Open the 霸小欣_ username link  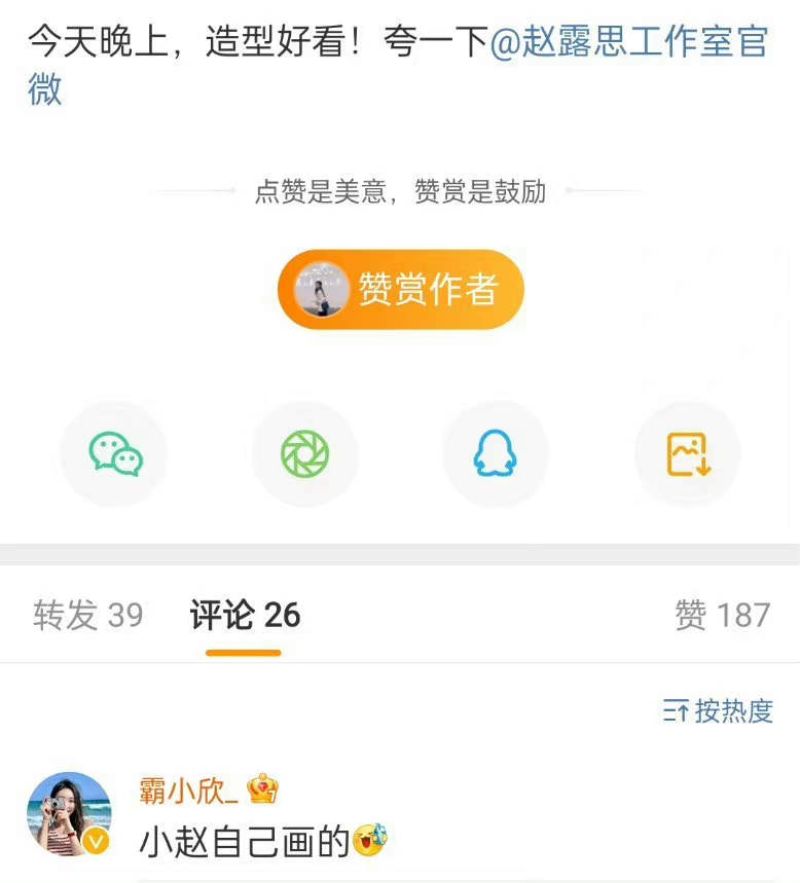(x=189, y=791)
